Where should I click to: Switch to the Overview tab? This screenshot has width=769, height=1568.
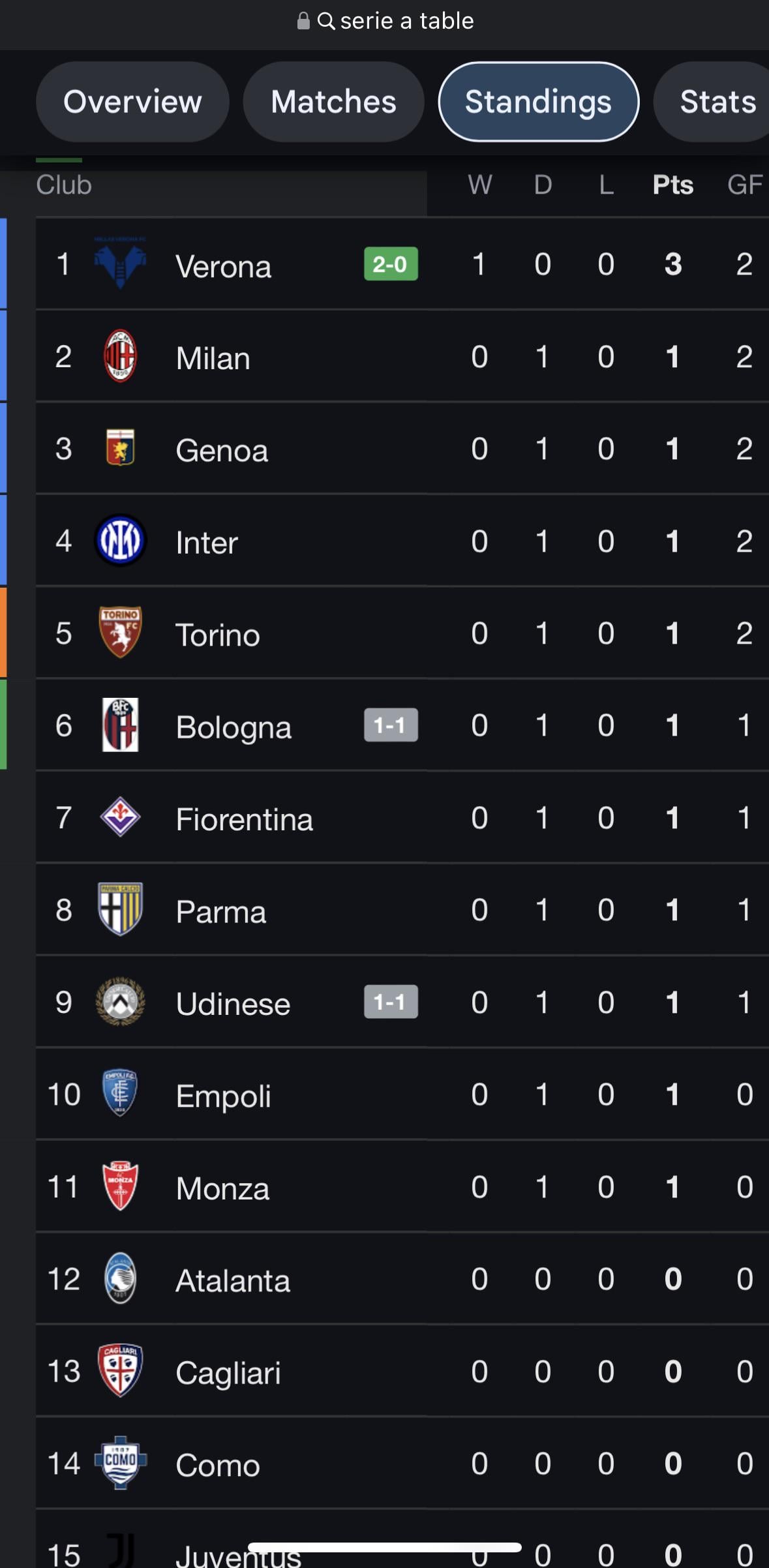[x=132, y=102]
